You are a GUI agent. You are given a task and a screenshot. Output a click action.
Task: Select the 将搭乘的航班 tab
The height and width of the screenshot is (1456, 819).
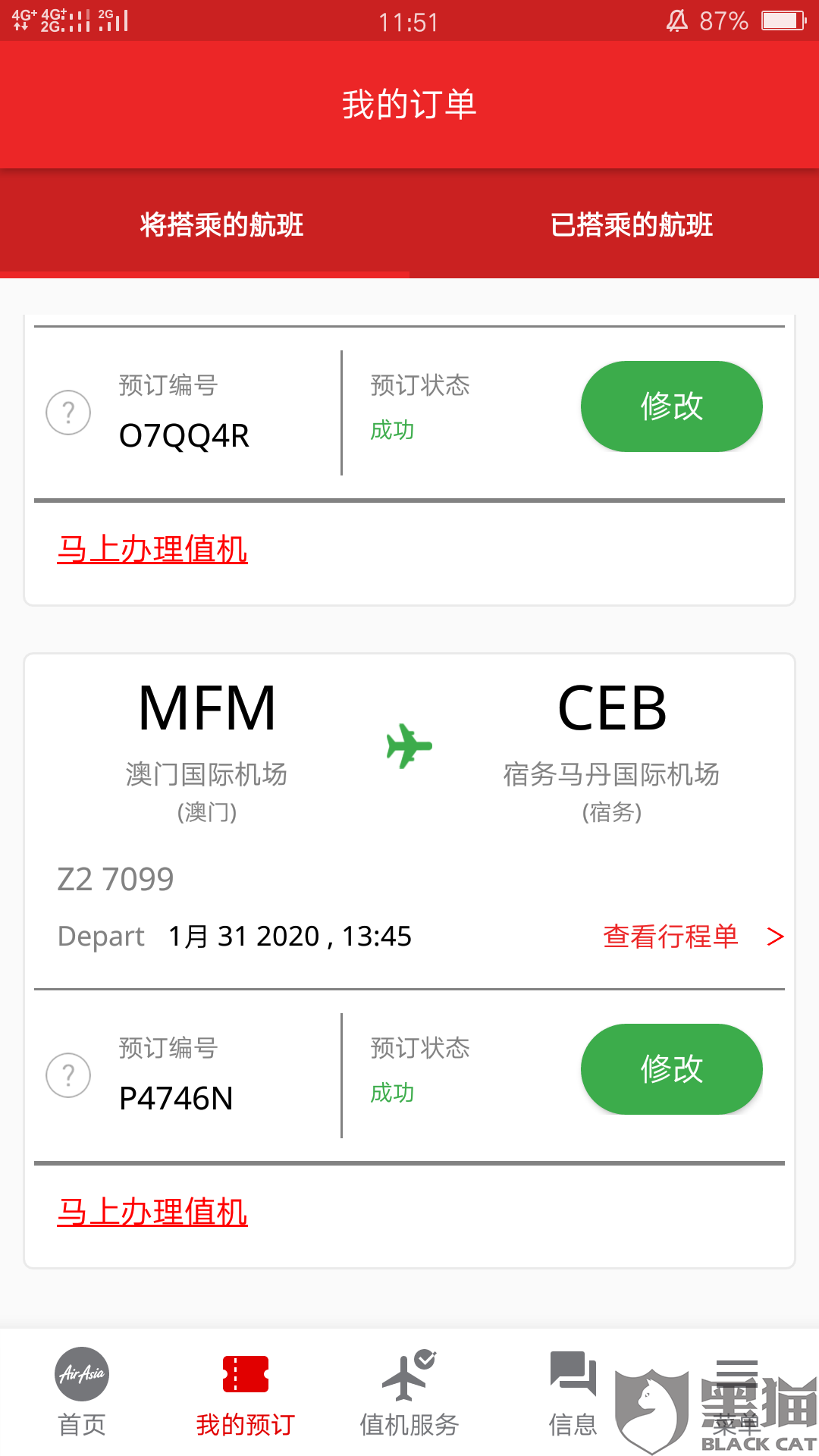[x=221, y=224]
